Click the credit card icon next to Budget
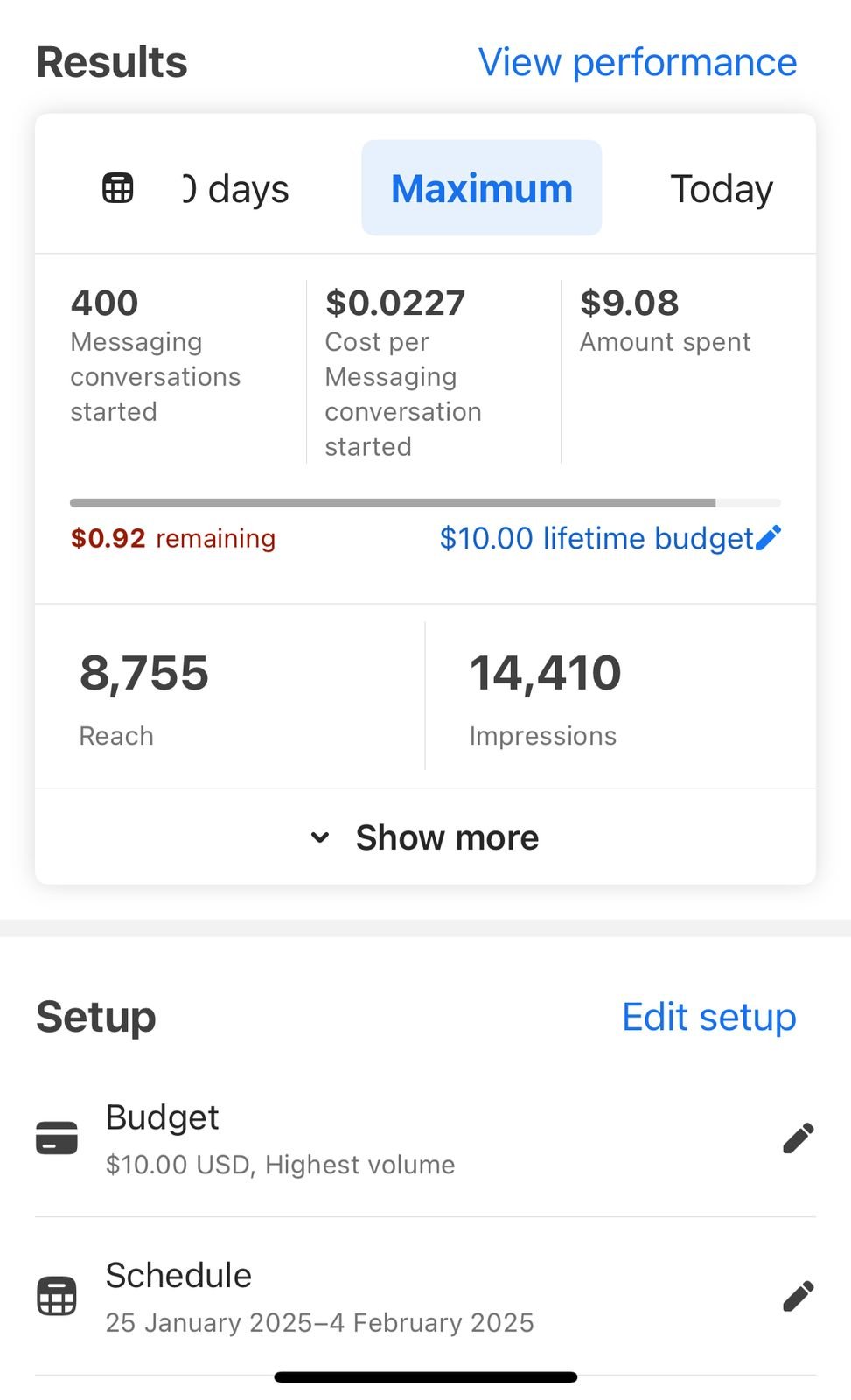 pyautogui.click(x=57, y=1137)
